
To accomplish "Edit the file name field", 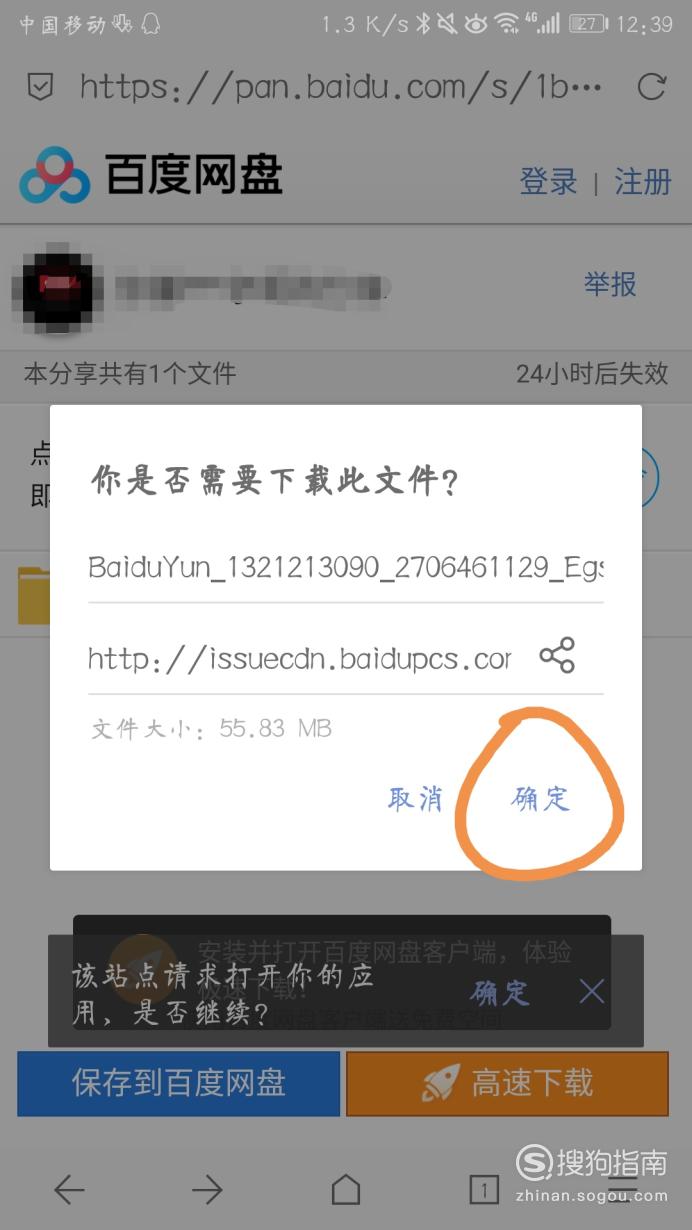I will [x=345, y=568].
